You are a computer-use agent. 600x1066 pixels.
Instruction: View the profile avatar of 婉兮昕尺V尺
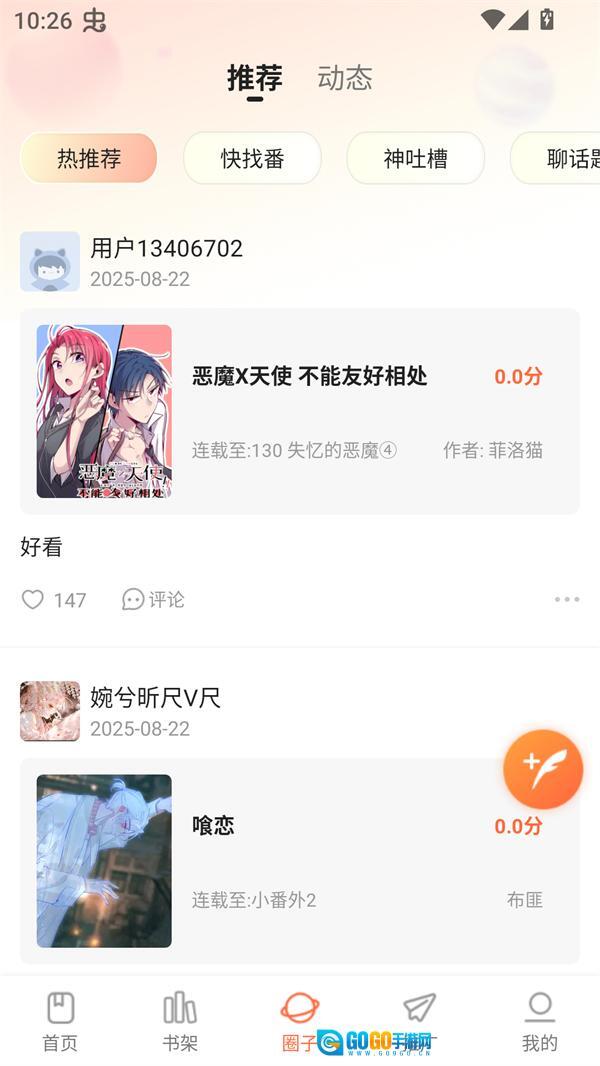pyautogui.click(x=50, y=711)
